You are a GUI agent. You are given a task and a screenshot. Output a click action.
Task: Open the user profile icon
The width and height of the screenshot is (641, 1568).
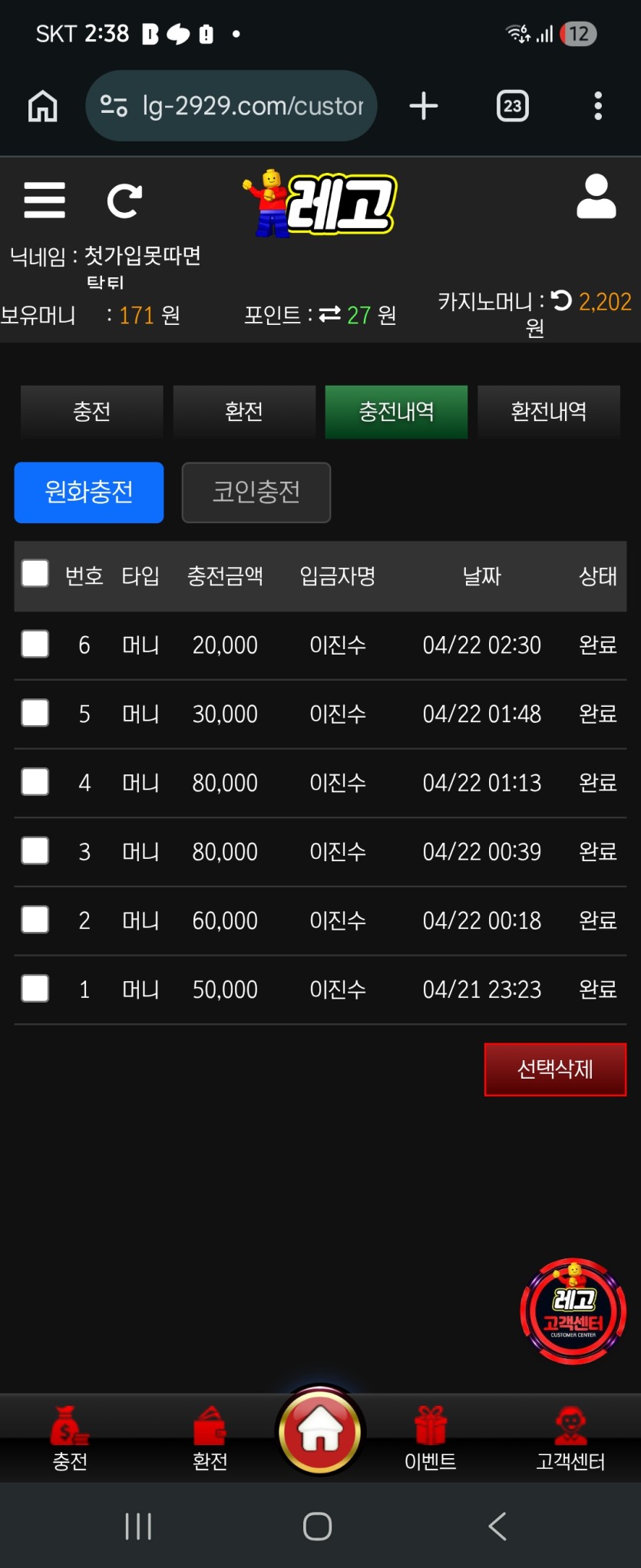[x=596, y=197]
